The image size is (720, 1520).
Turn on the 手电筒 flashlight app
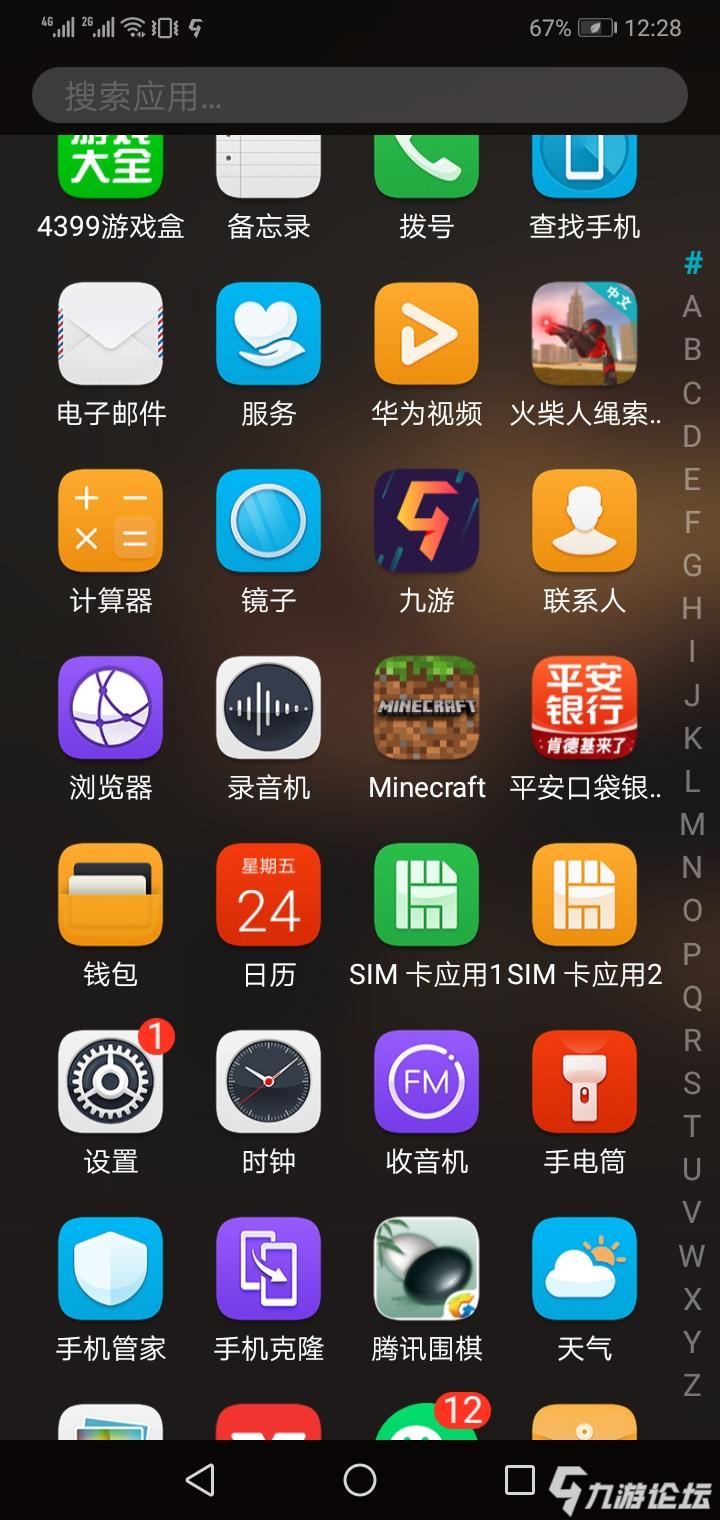pyautogui.click(x=584, y=1083)
